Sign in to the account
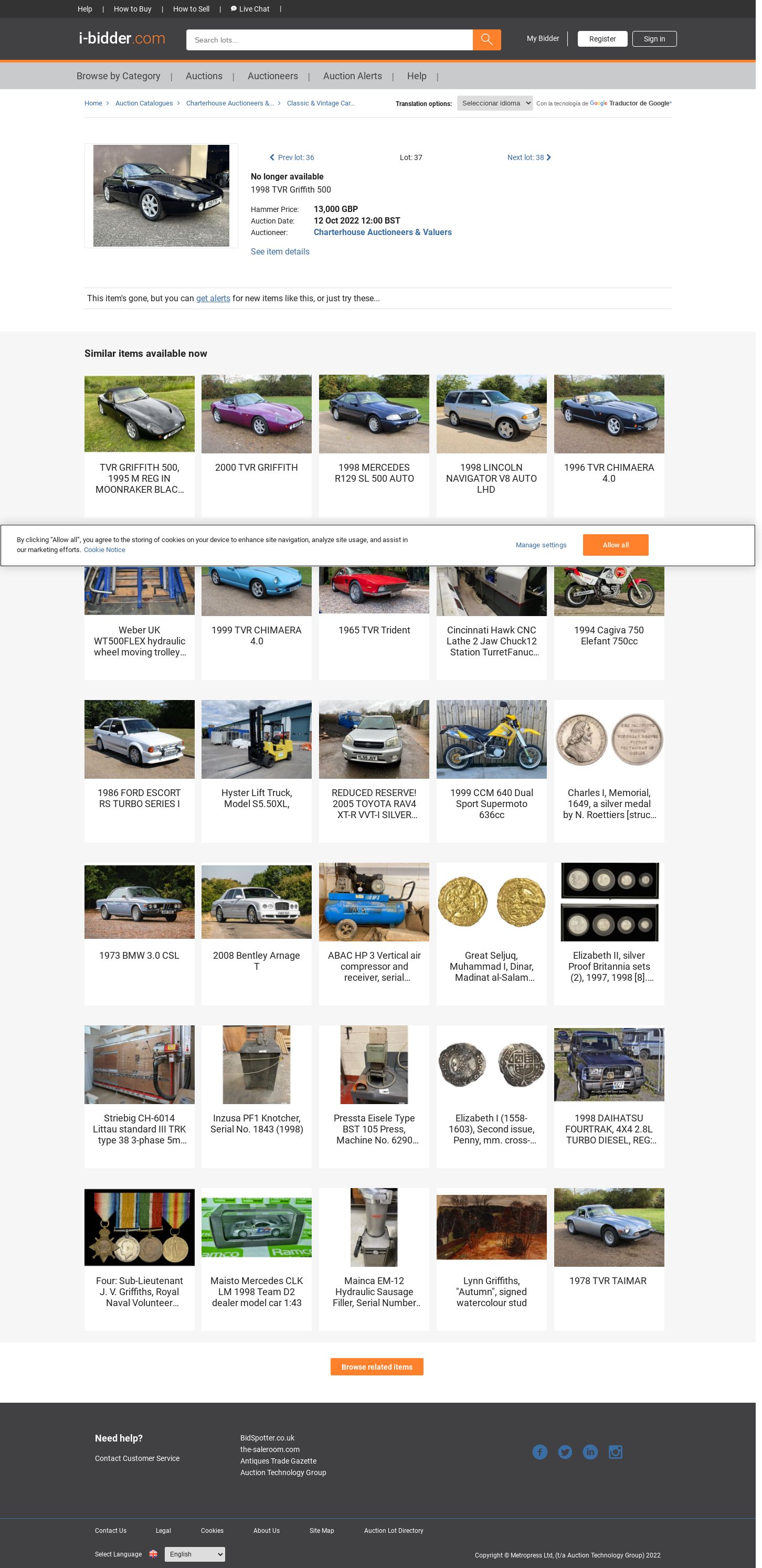This screenshot has height=1568, width=762. (654, 39)
